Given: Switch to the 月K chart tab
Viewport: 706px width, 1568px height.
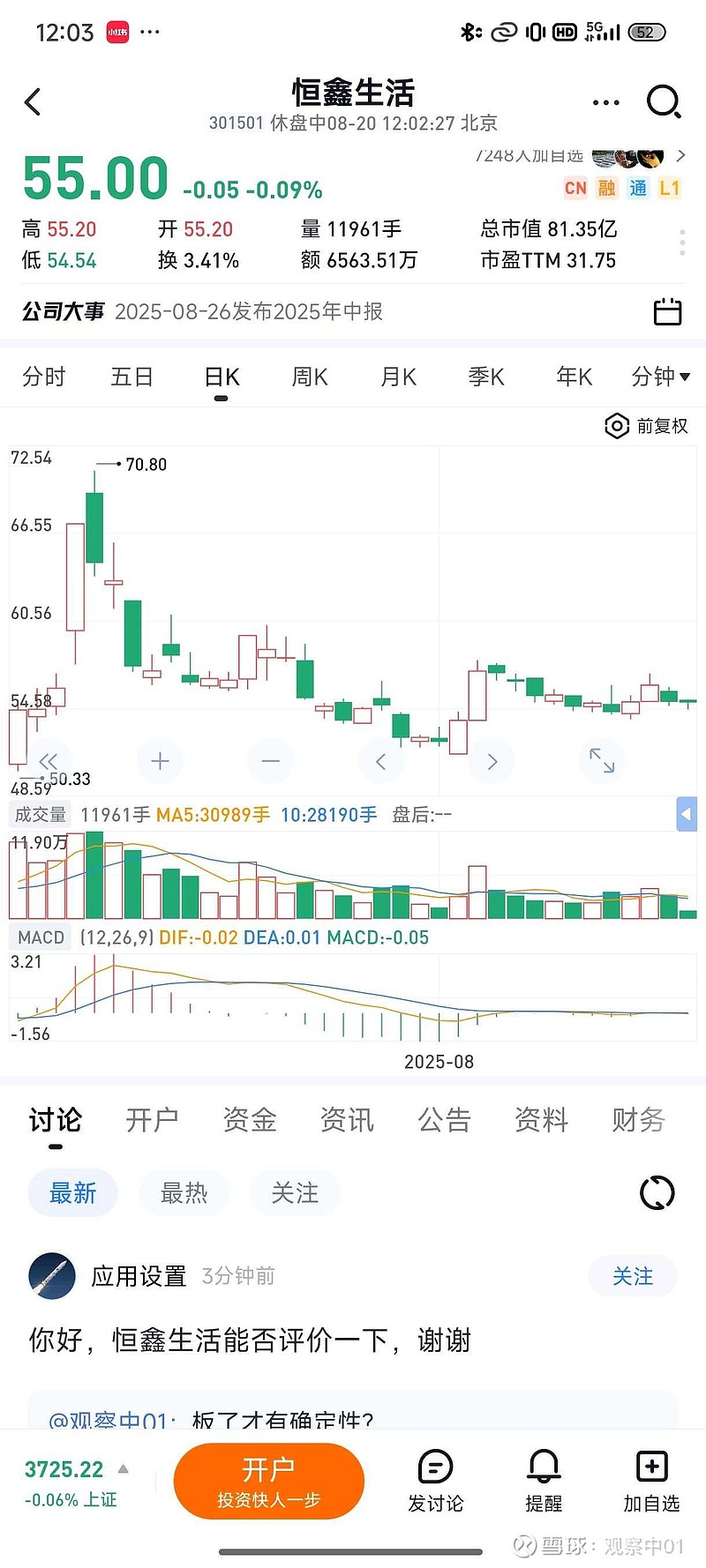Looking at the screenshot, I should point(398,377).
